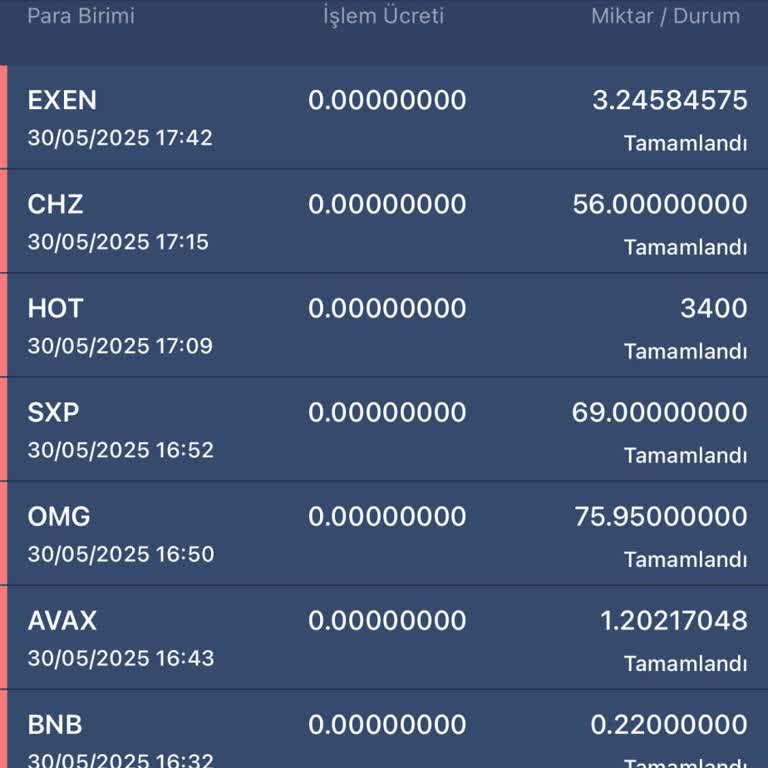Image resolution: width=768 pixels, height=768 pixels.
Task: Select the HOT transaction of 3400
Action: pos(384,326)
